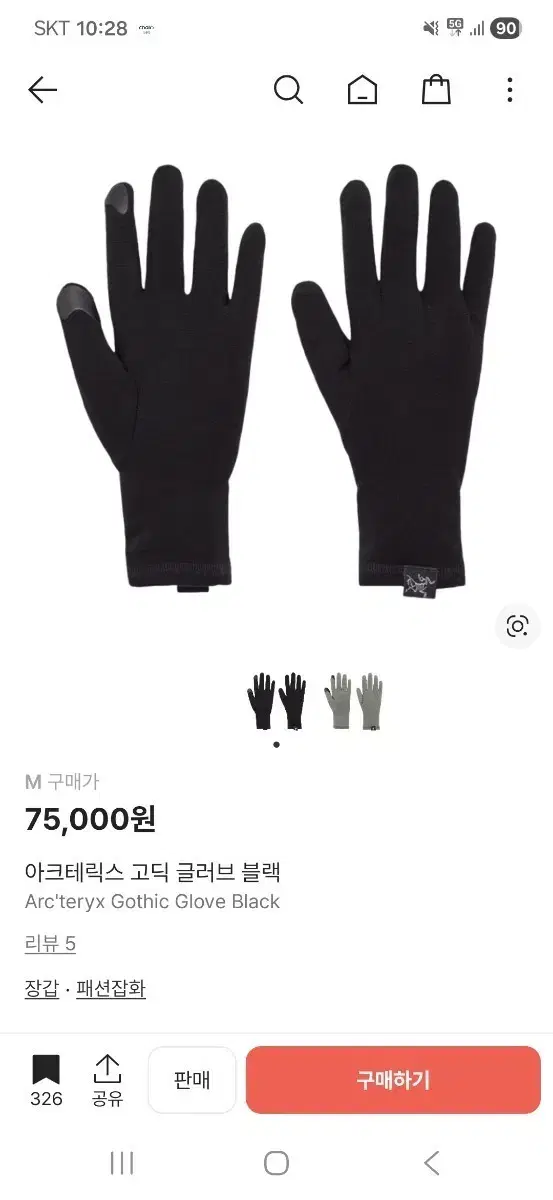Tap the 판매 sell button
The image size is (553, 1200).
(192, 1080)
